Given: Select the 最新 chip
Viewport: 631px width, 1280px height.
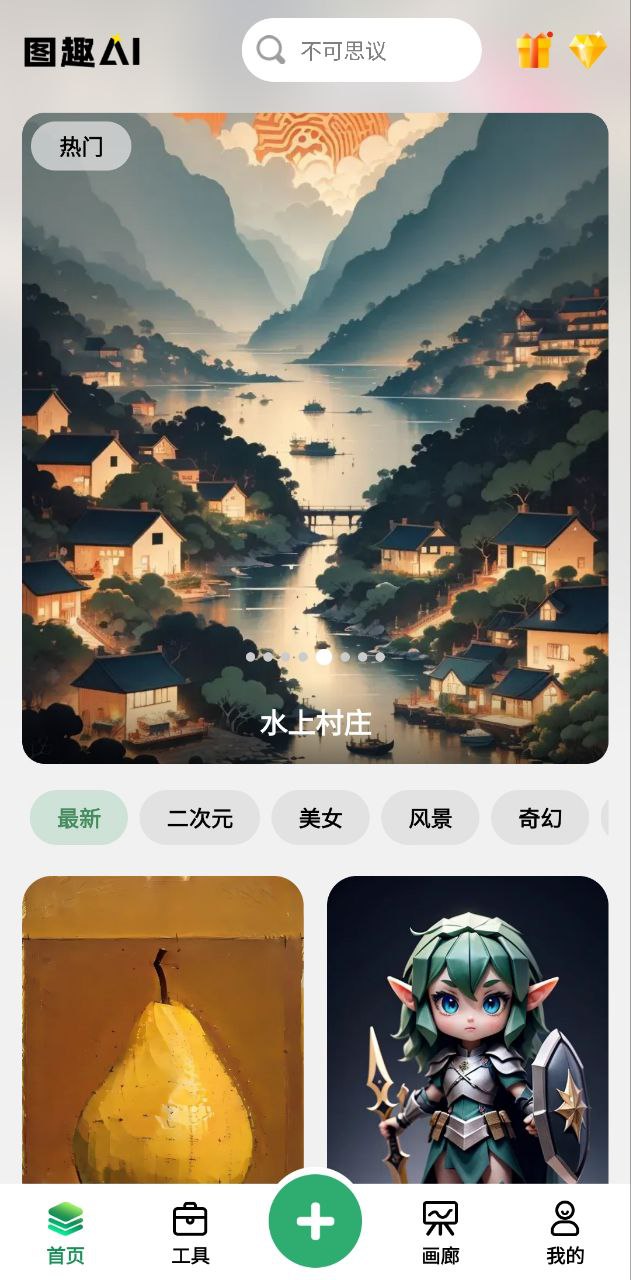Looking at the screenshot, I should coord(79,818).
